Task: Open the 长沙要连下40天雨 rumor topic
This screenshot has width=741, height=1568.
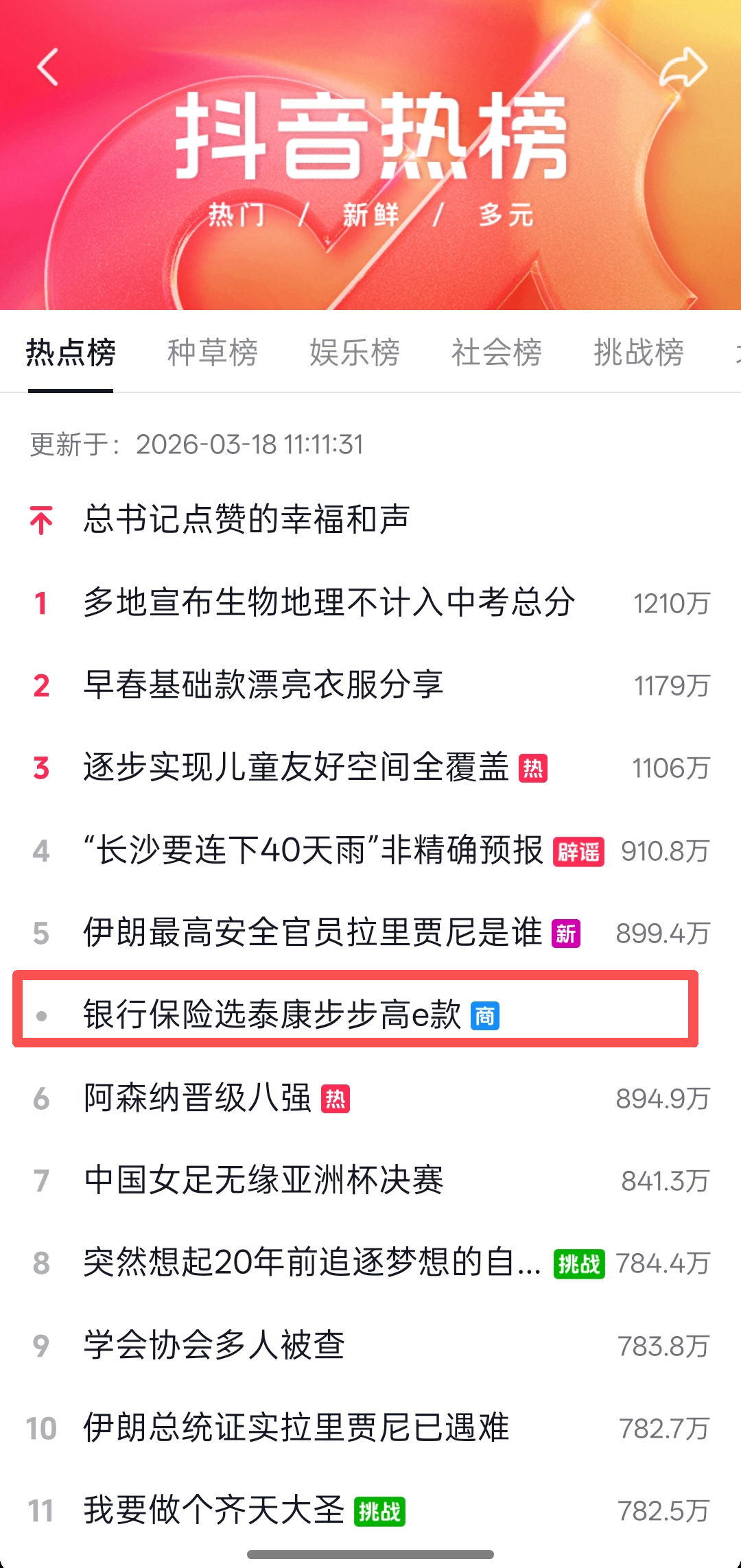Action: (x=313, y=851)
